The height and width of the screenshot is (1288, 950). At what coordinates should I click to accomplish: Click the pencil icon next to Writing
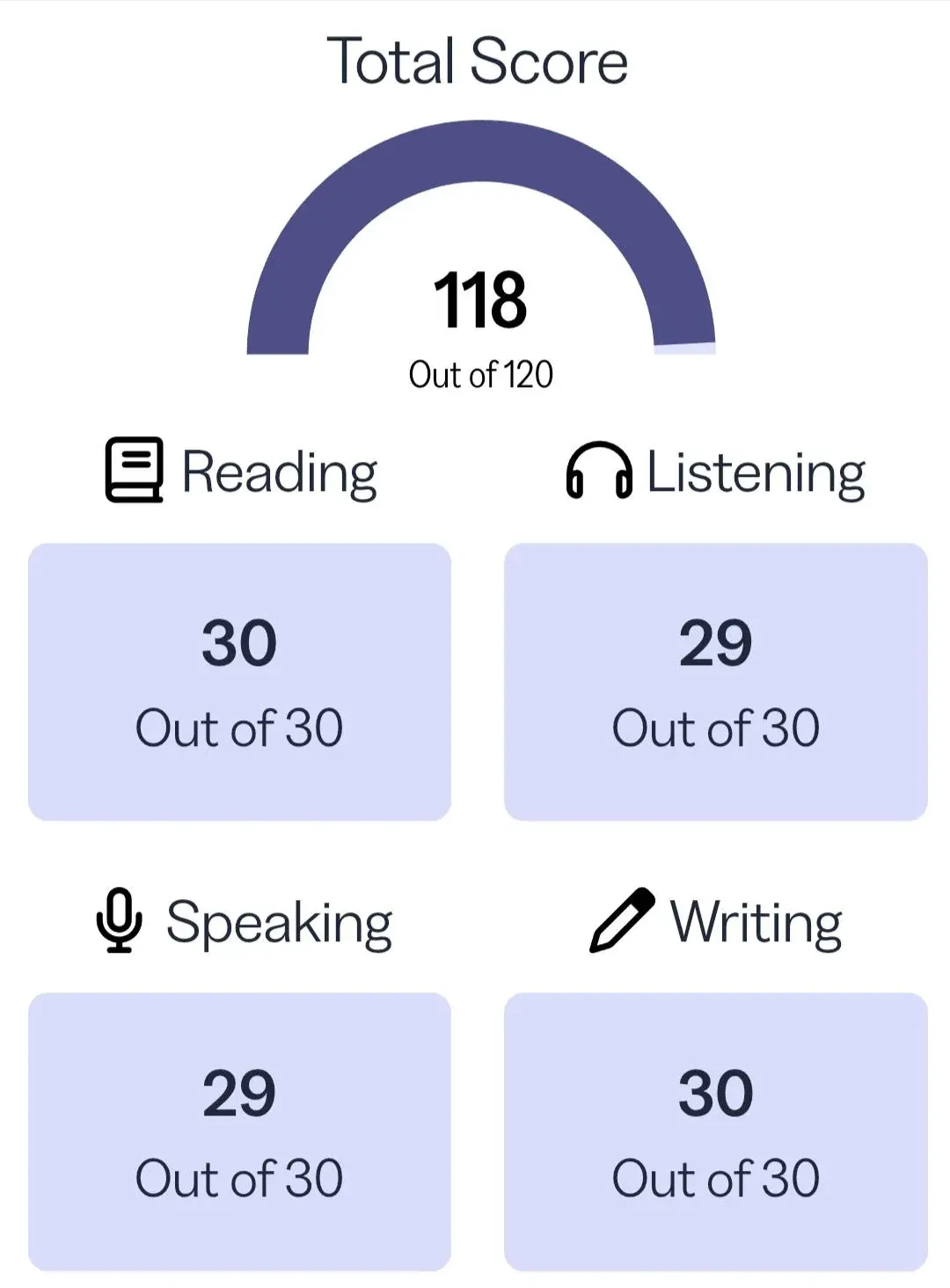coord(623,920)
